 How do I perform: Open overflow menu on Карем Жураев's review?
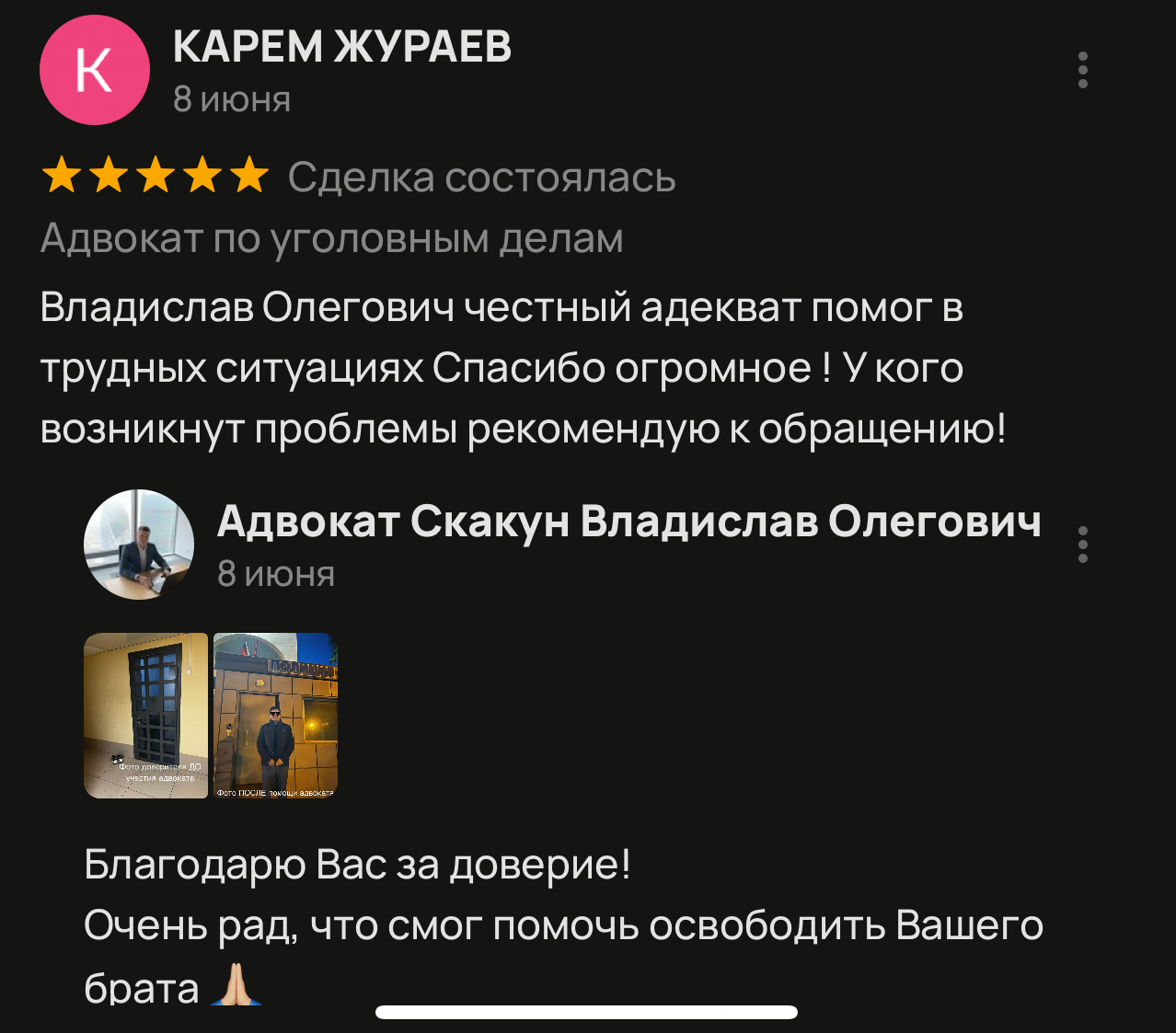1082,70
